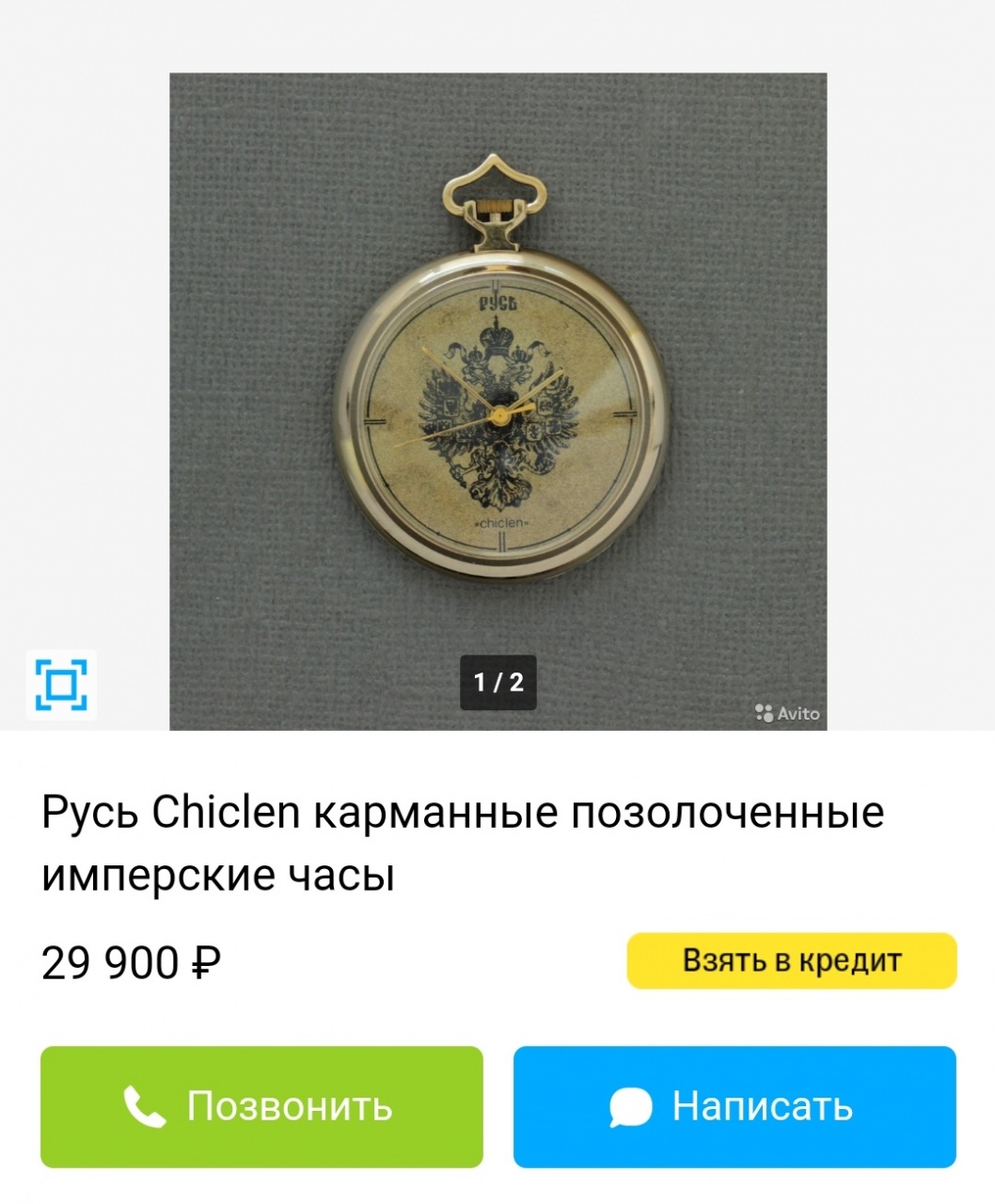Call the seller with 'Позвонить'
The image size is (995, 1204).
pos(261,1106)
